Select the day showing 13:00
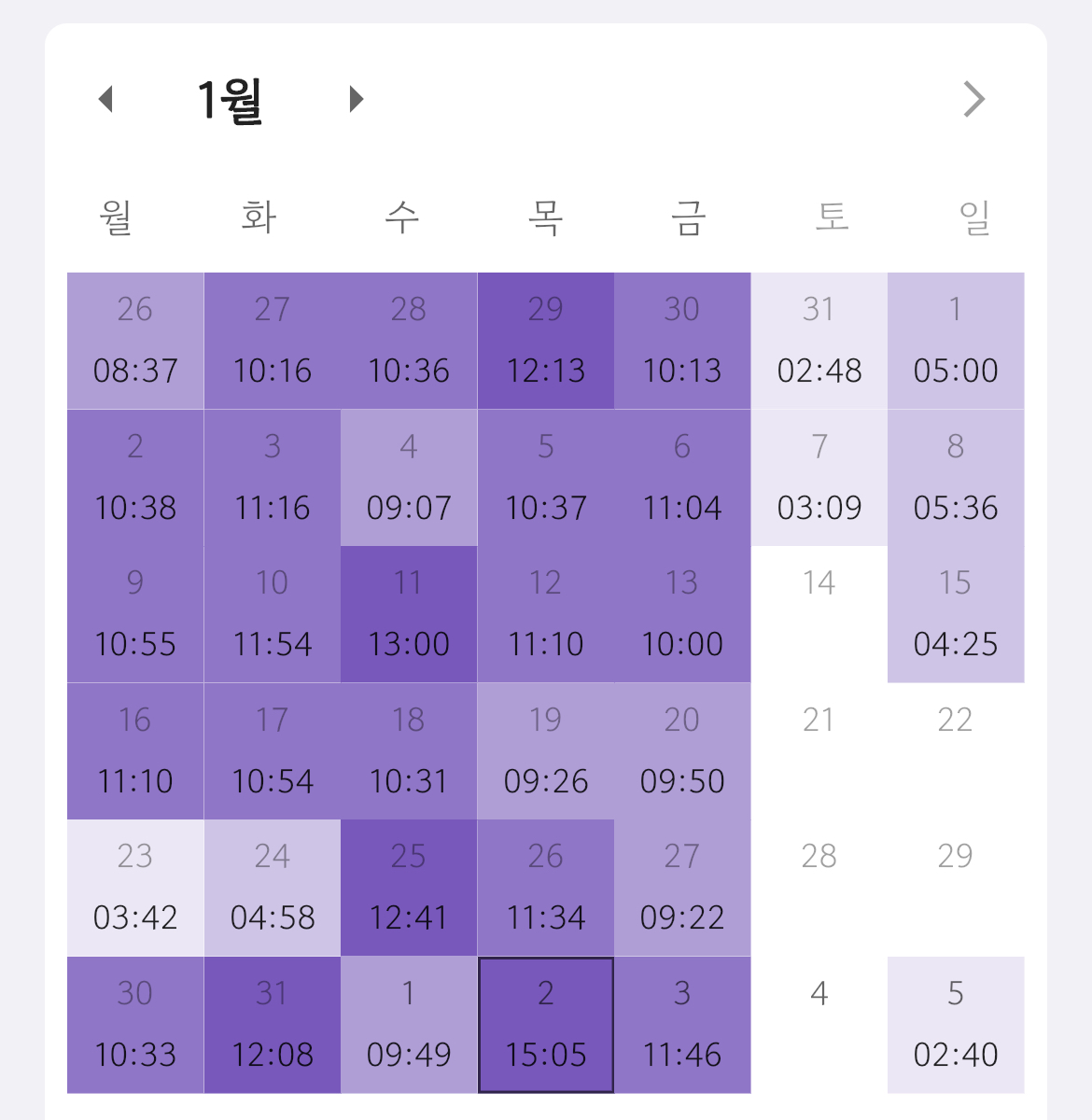This screenshot has height=1120, width=1092. click(409, 614)
